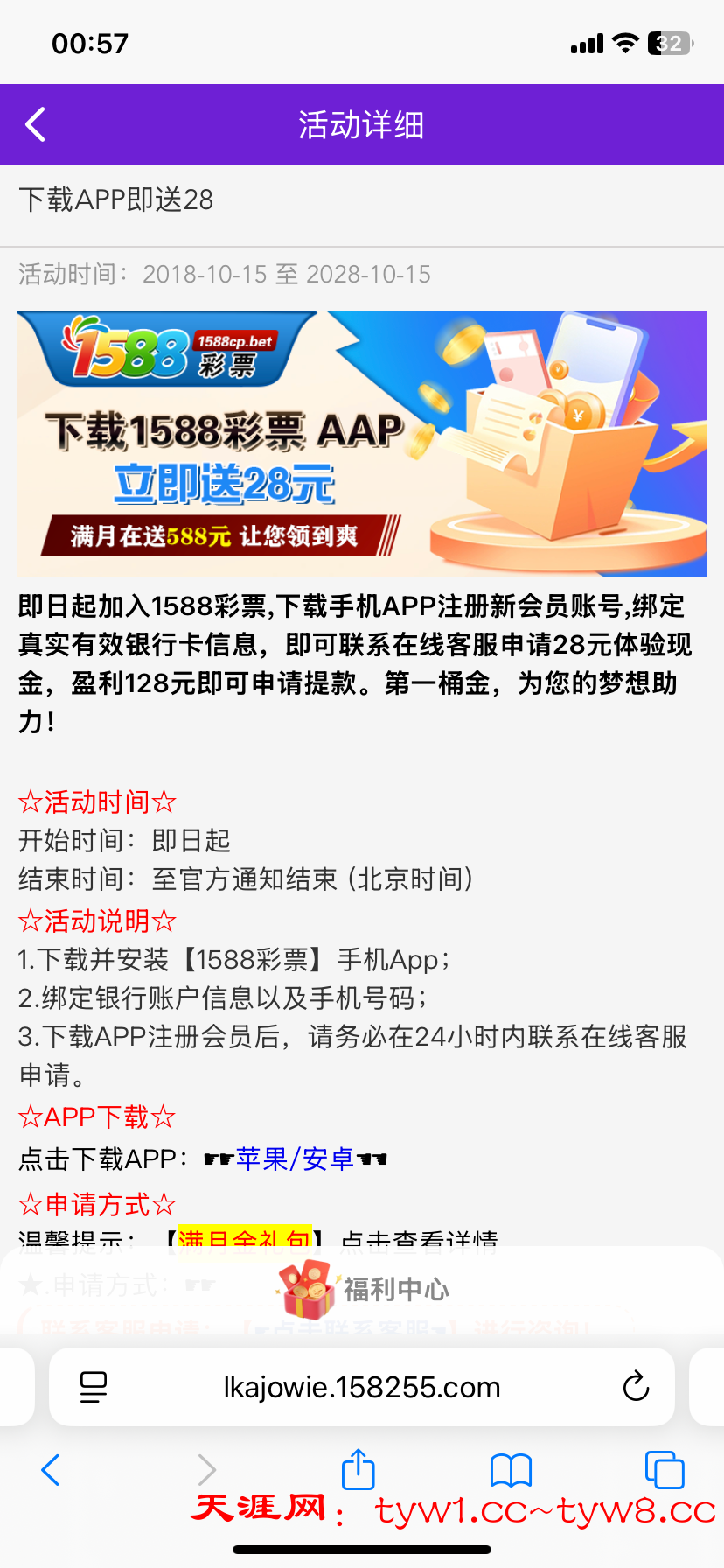Open the 苹果/安卓 app download link

pyautogui.click(x=295, y=1159)
